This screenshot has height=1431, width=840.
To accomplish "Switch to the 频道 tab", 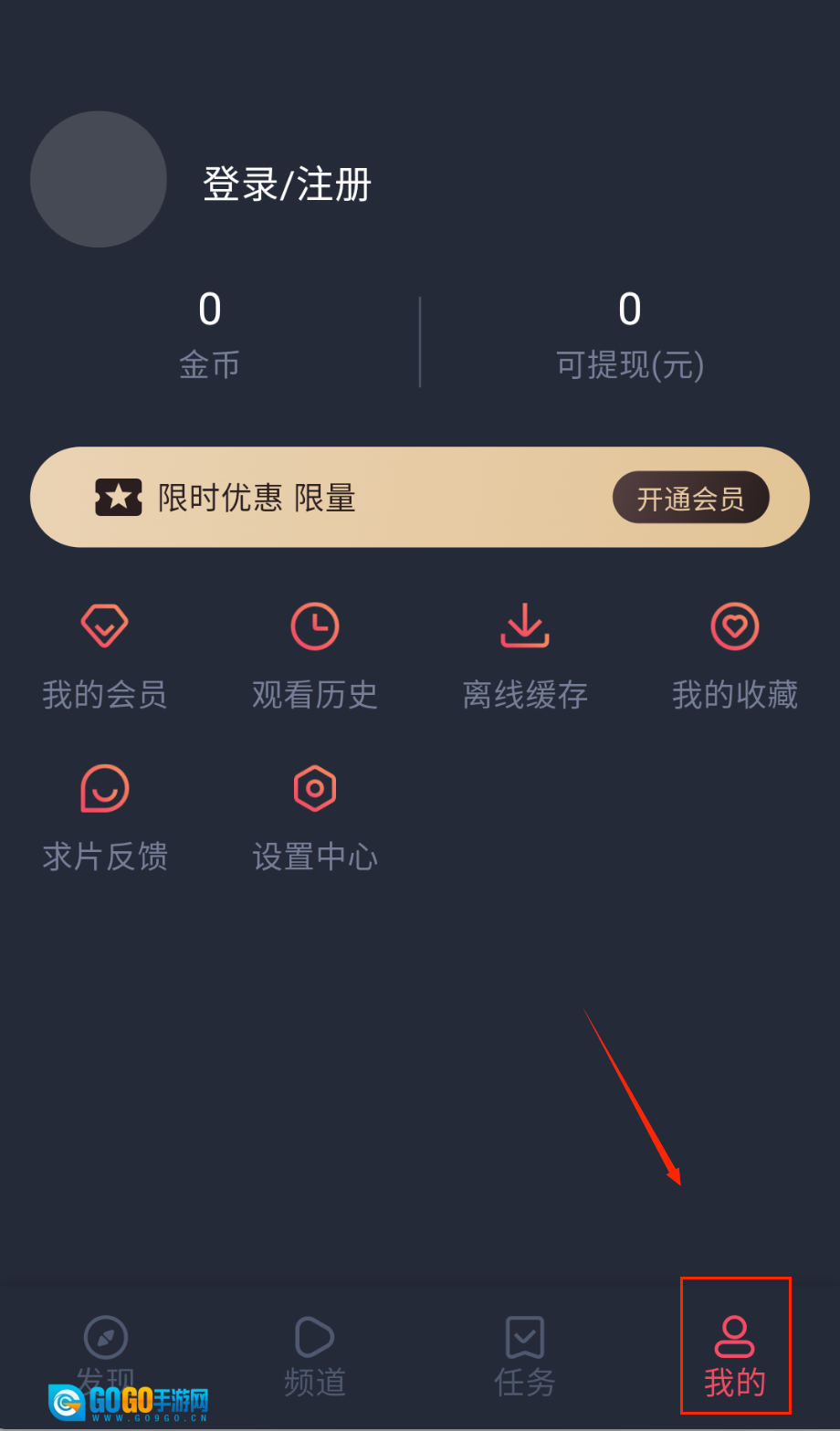I will [x=315, y=1357].
